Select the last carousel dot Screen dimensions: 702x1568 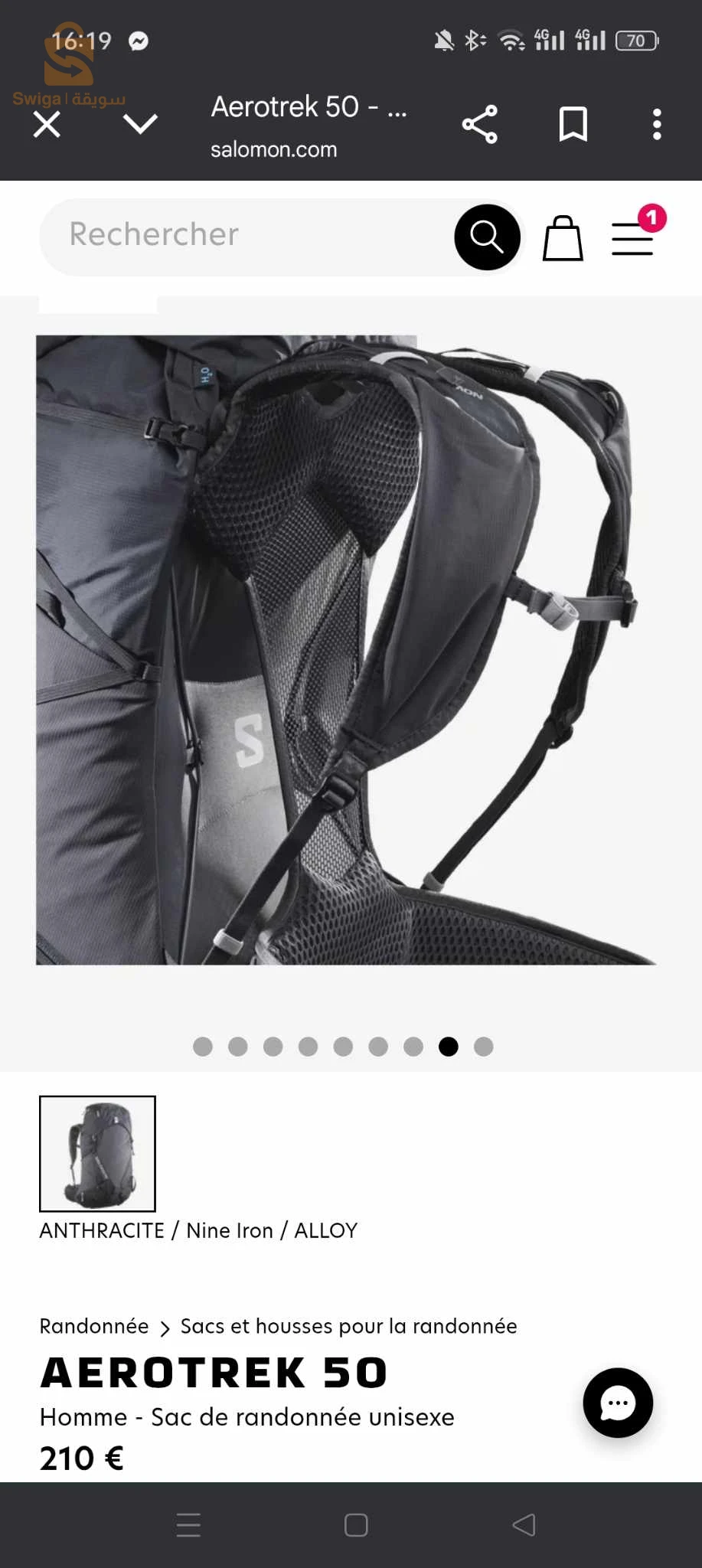[483, 1047]
